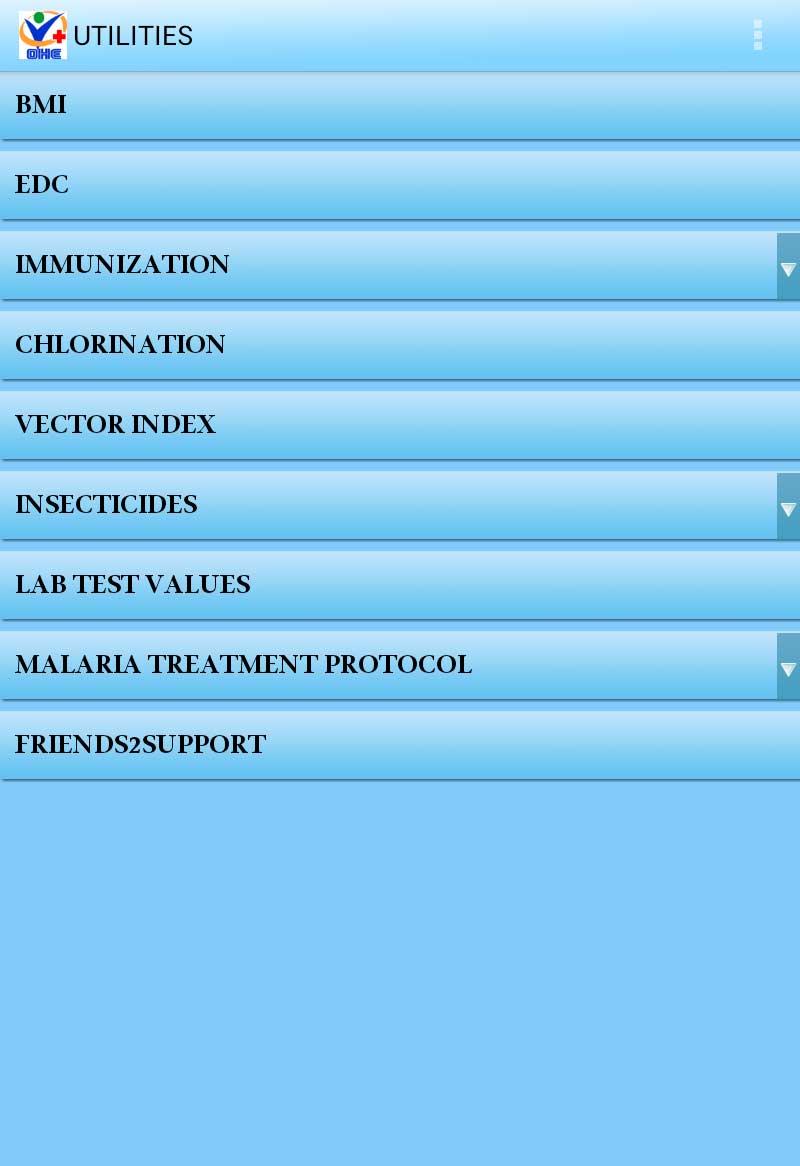Image resolution: width=800 pixels, height=1166 pixels.
Task: Open Friends2Support
Action: [x=400, y=745]
